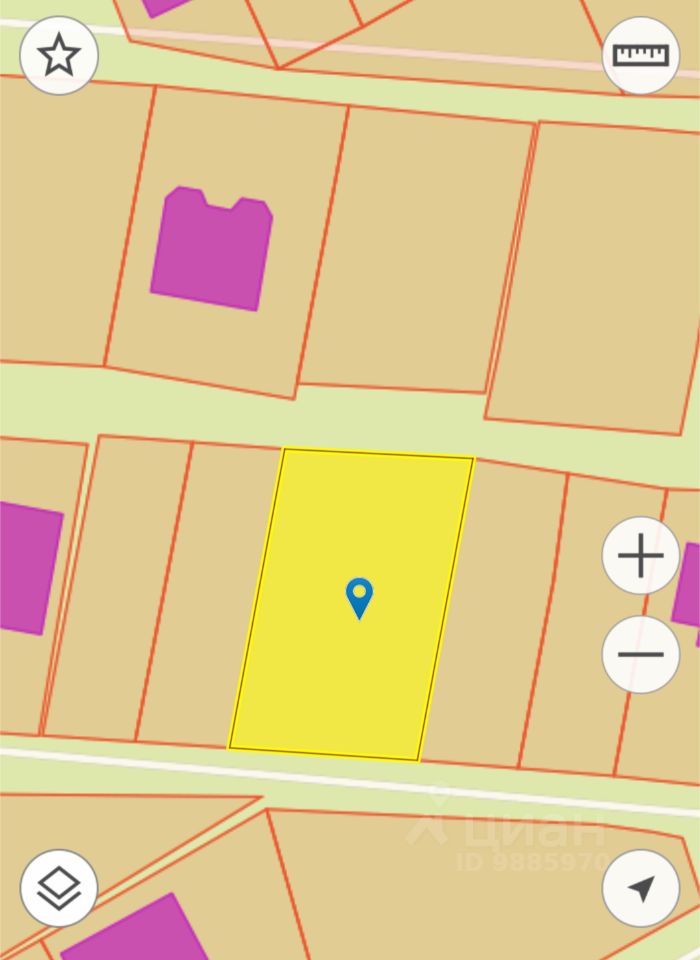Screen dimensions: 700x960
Task: Add this parcel to favorites with the star
Action: [x=59, y=56]
